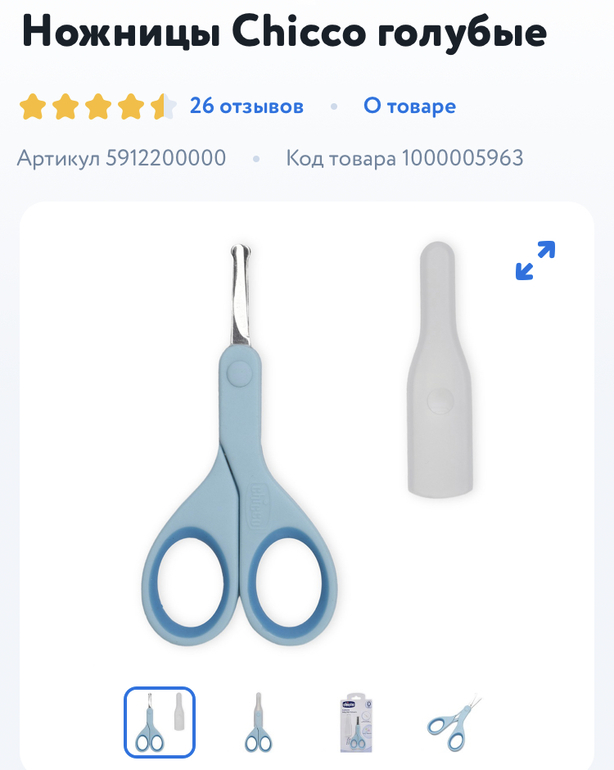Select third thumbnail showing the packaging

[356, 722]
